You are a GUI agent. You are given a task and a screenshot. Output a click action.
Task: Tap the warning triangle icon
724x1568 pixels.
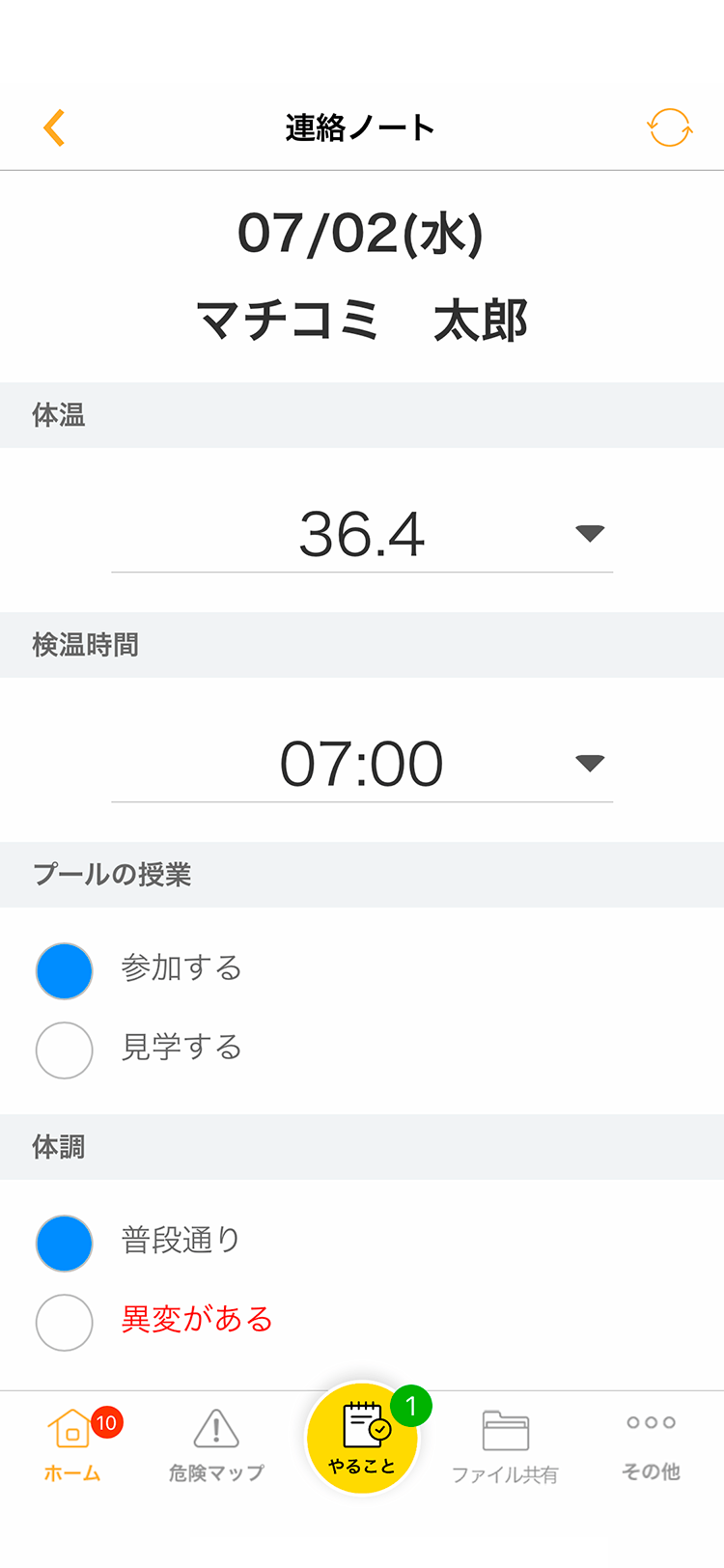[214, 1426]
